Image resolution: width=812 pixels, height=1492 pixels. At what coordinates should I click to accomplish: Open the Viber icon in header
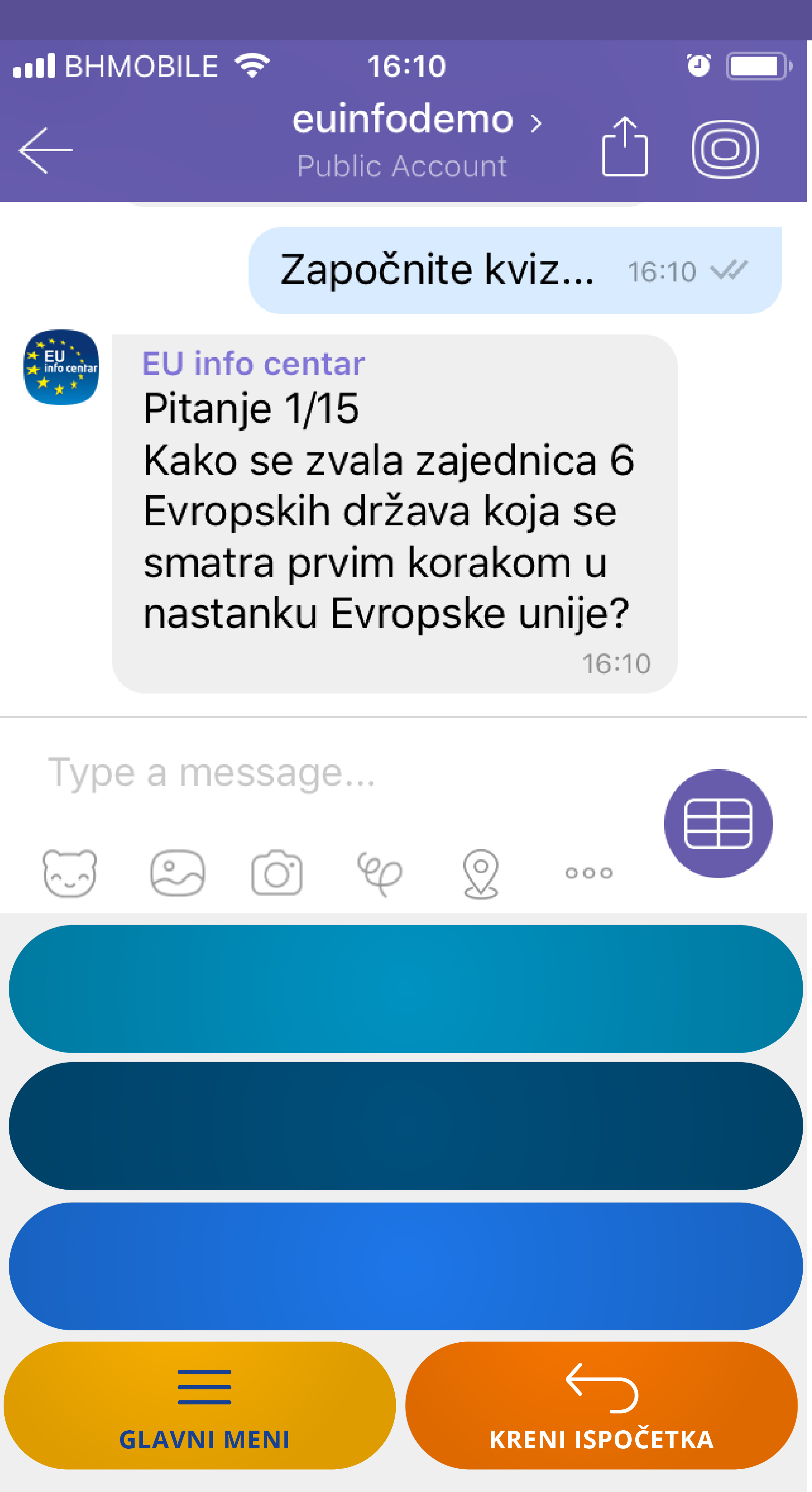pyautogui.click(x=725, y=149)
